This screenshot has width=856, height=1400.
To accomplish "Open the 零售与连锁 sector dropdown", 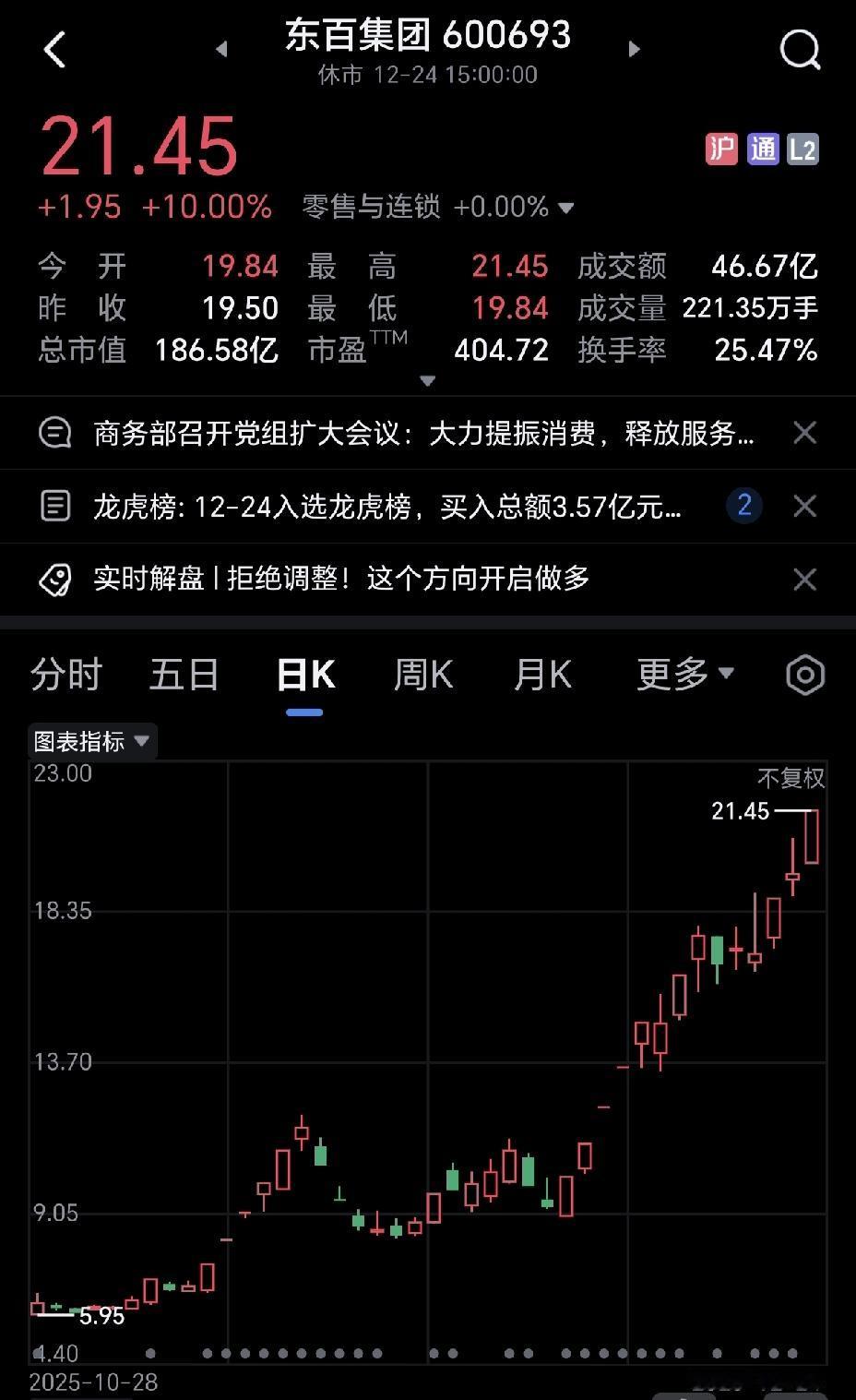I will click(x=438, y=207).
